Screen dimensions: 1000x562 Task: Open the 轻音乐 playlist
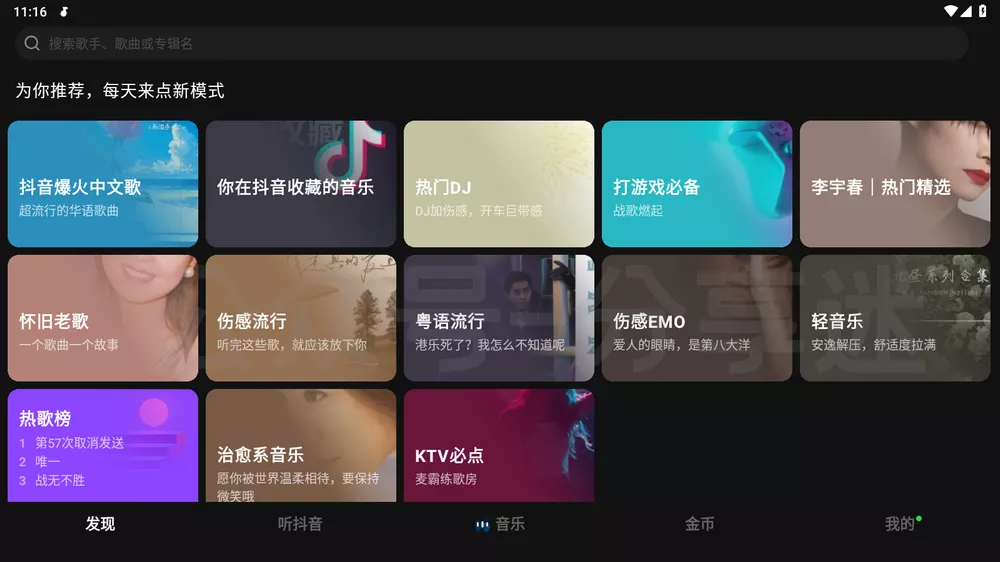coord(895,318)
